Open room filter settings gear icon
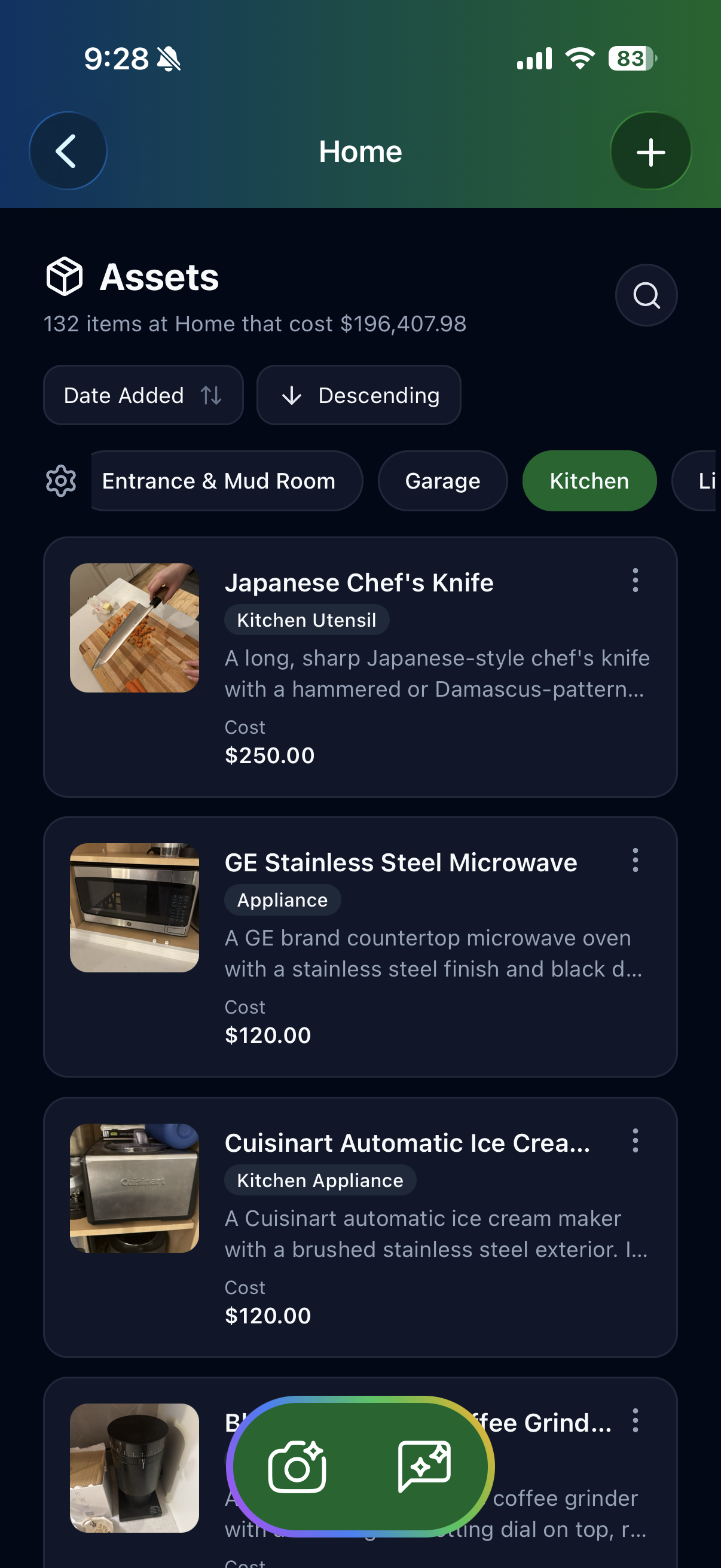Image resolution: width=721 pixels, height=1568 pixels. [x=60, y=480]
